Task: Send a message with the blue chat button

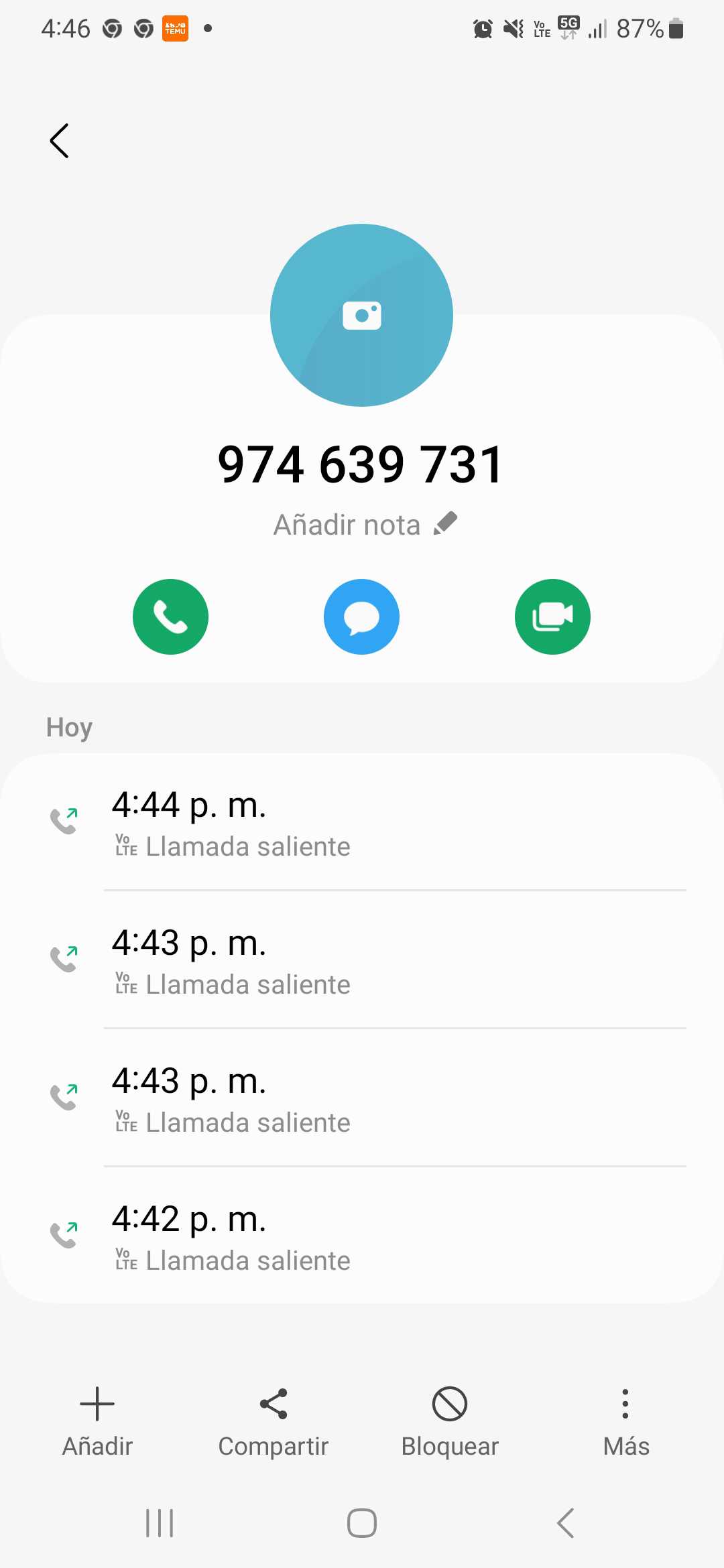Action: tap(362, 616)
